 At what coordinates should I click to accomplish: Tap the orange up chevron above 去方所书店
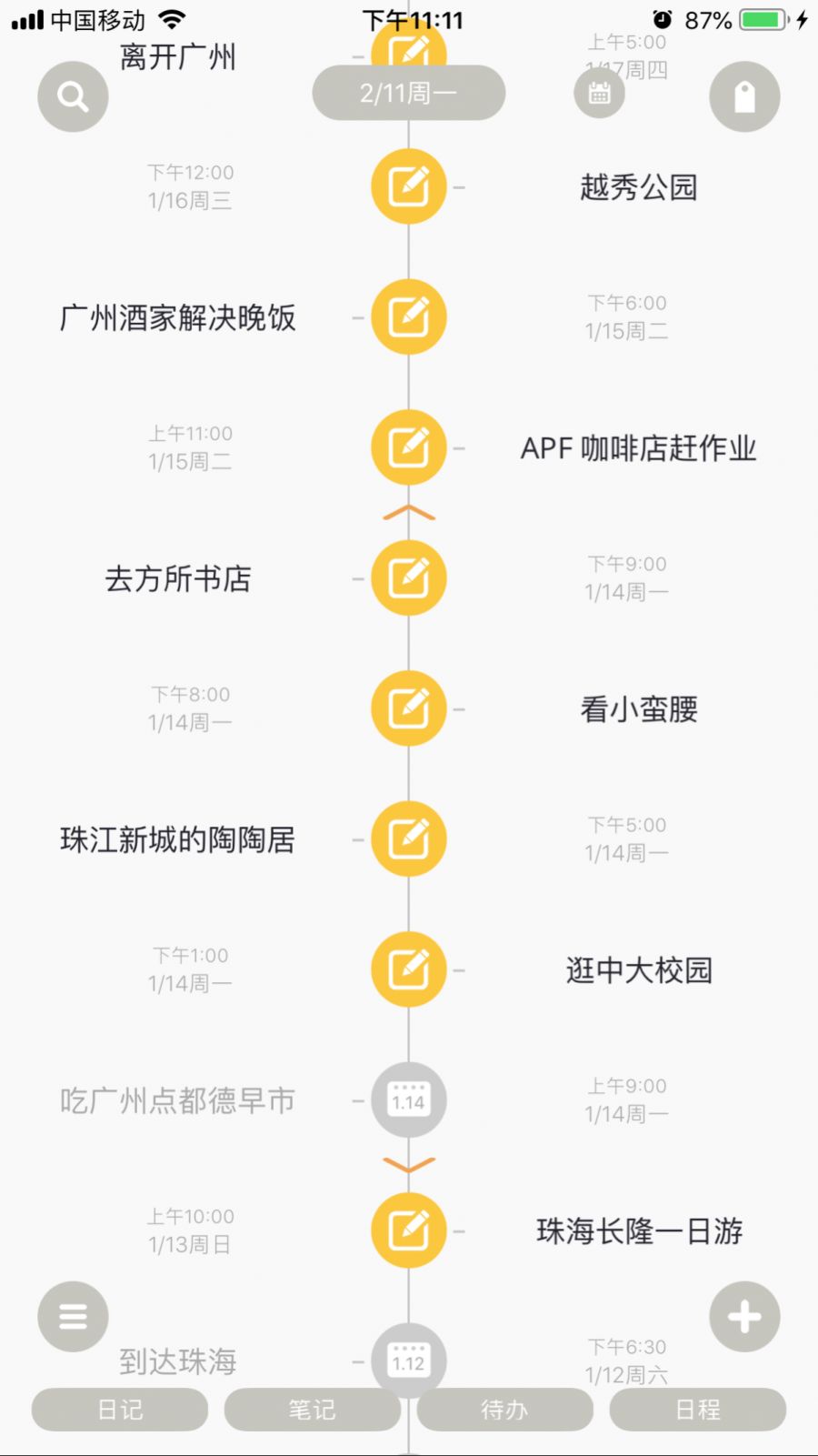(x=409, y=513)
